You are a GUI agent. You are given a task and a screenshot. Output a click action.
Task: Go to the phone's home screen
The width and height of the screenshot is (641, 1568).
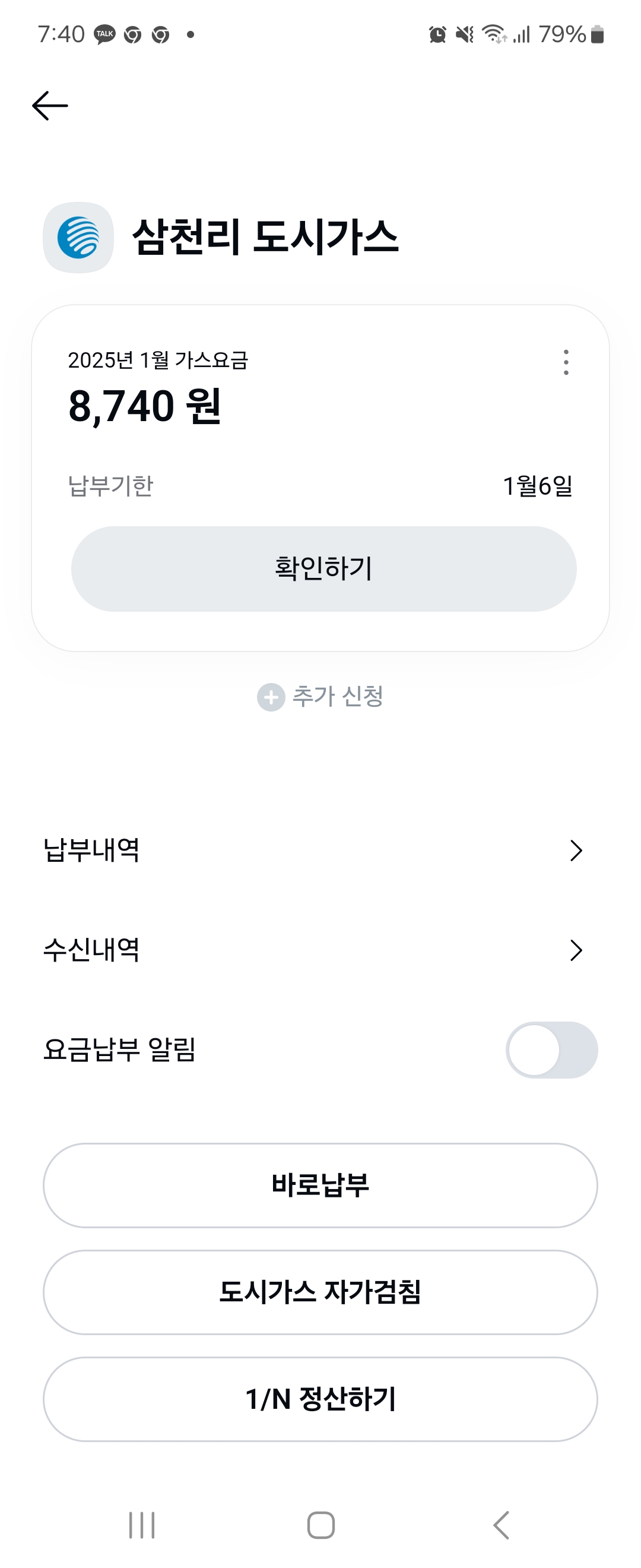(x=320, y=1525)
